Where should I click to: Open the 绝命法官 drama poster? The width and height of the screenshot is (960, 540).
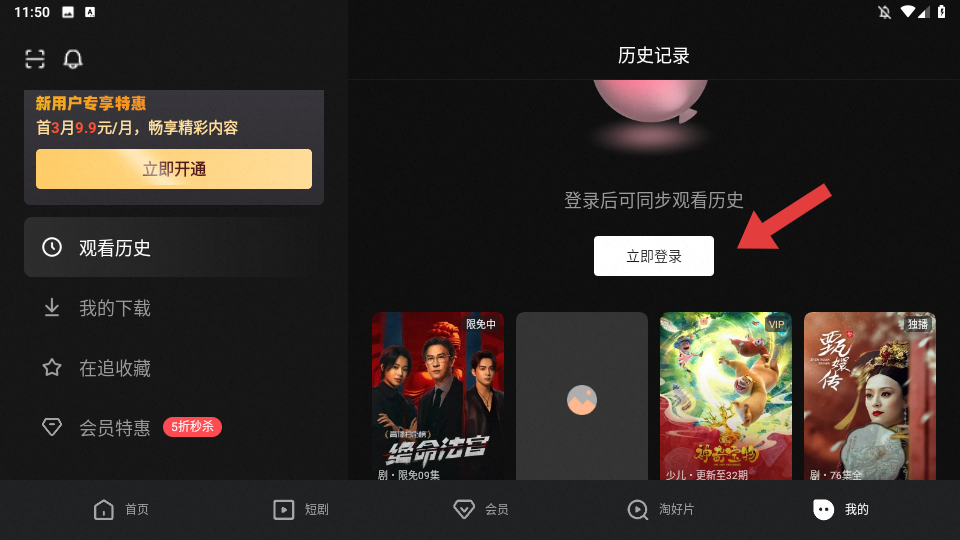pos(438,396)
